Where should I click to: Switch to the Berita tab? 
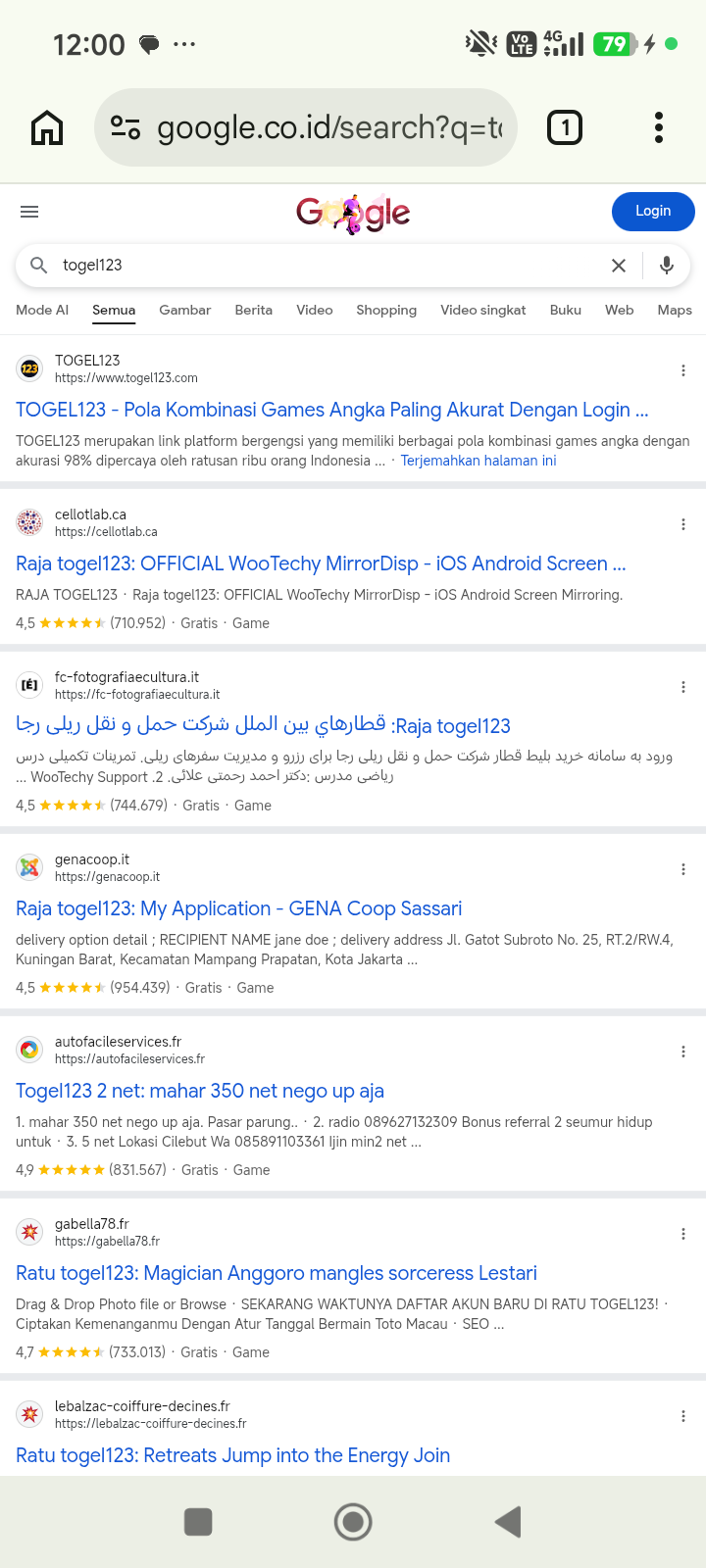[254, 310]
